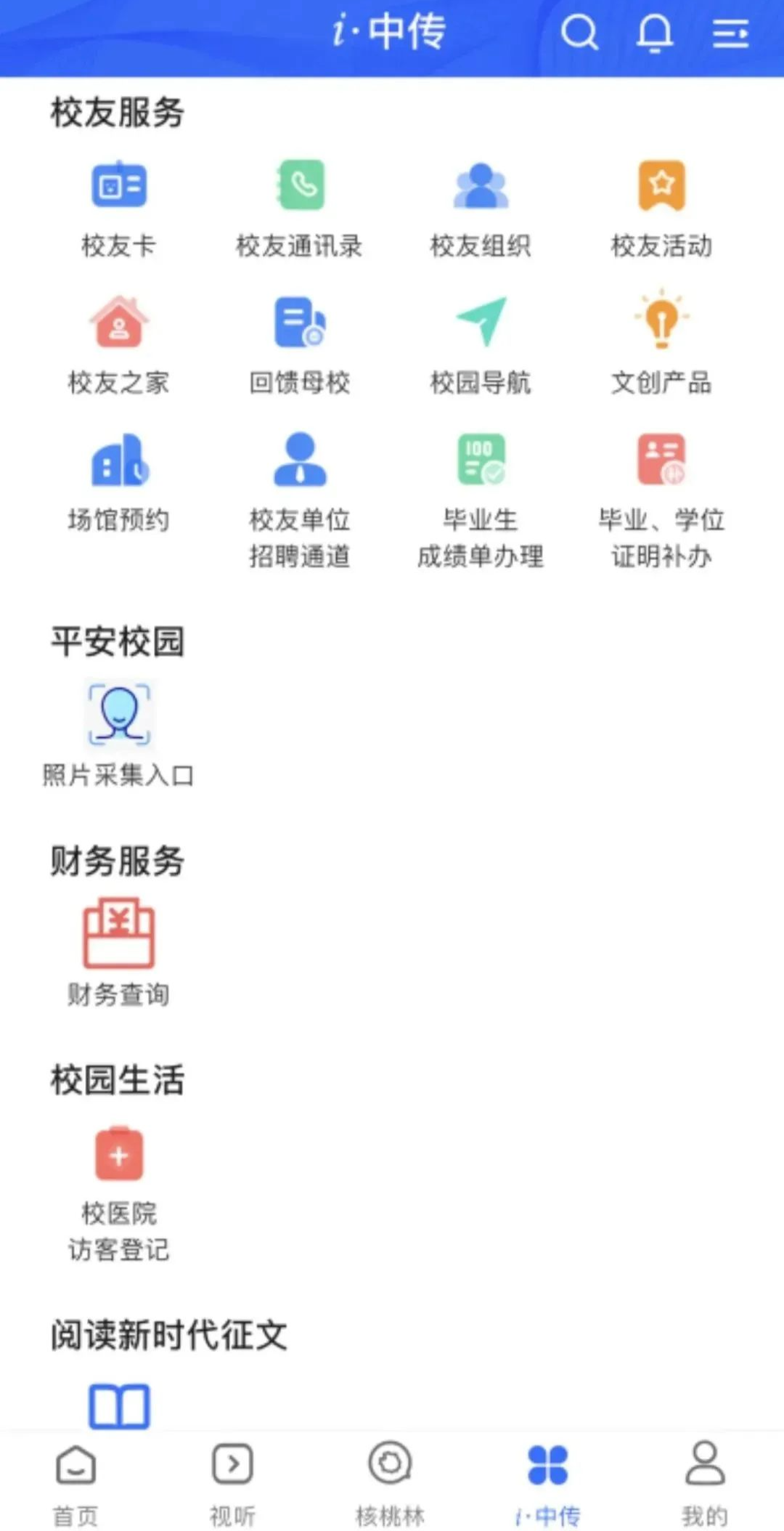Select 校友之家

click(x=119, y=346)
